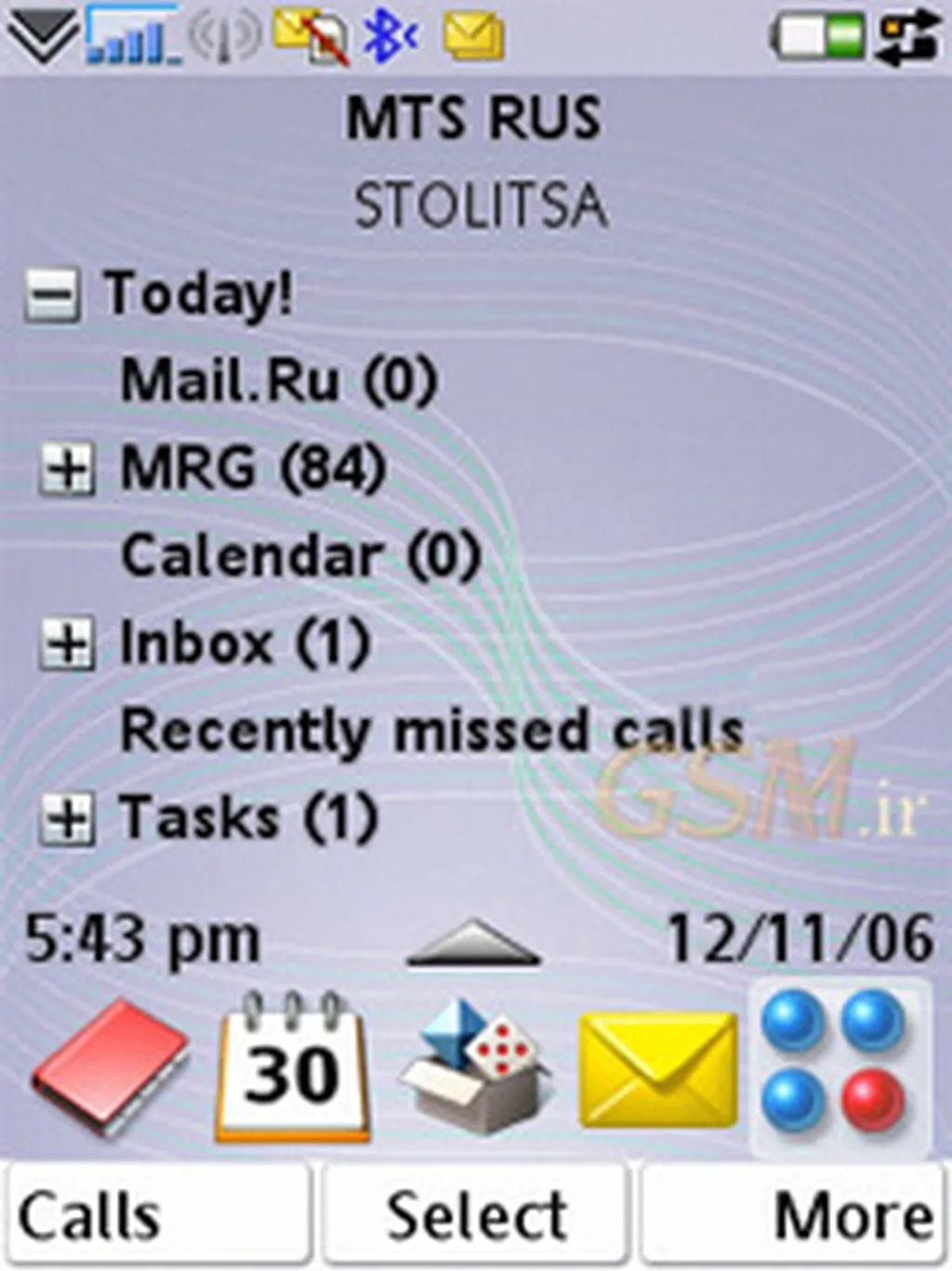Viewport: 952px width, 1271px height.
Task: Open the yellow envelope messages icon
Action: pyautogui.click(x=658, y=1067)
